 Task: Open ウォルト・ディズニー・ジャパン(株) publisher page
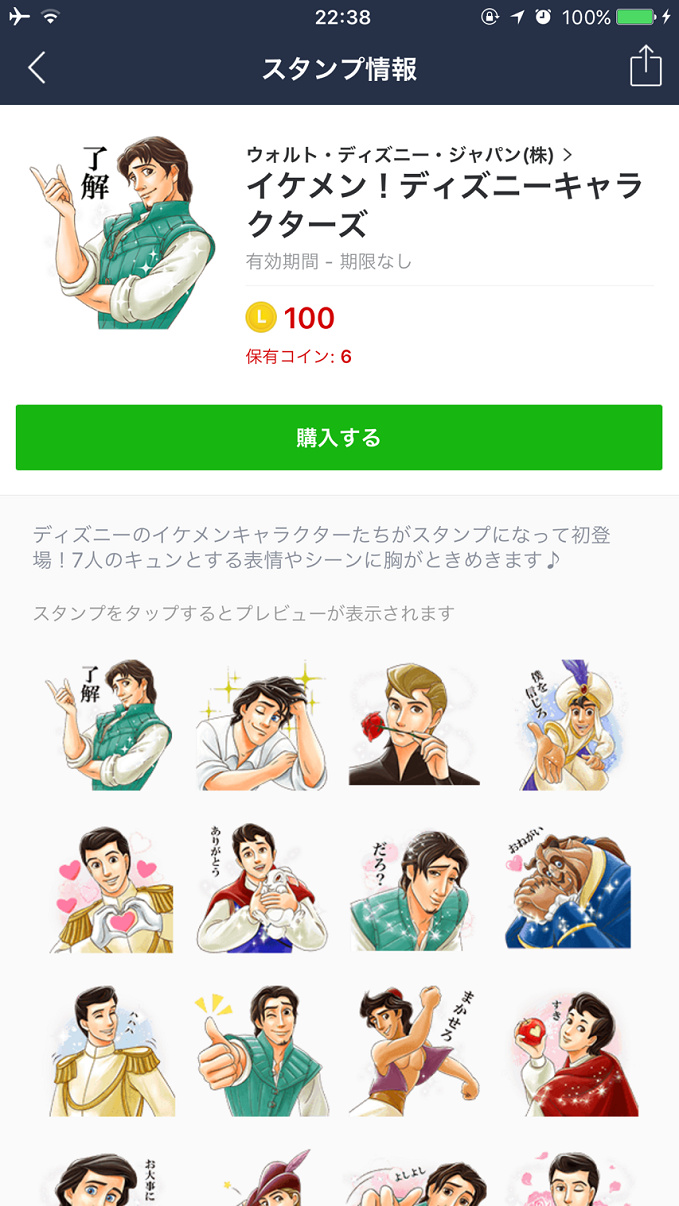click(408, 154)
